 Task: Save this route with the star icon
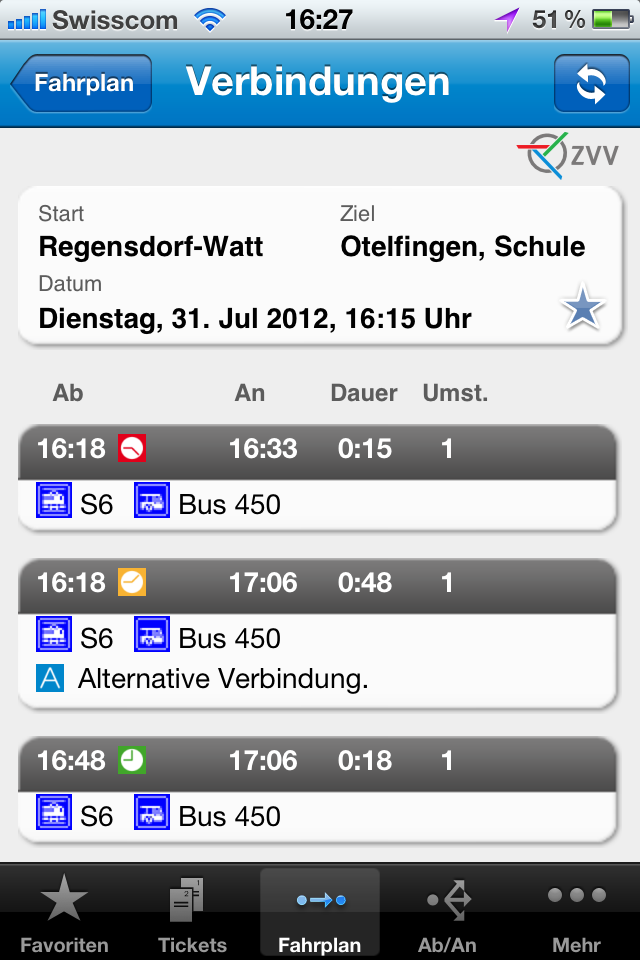click(x=582, y=310)
